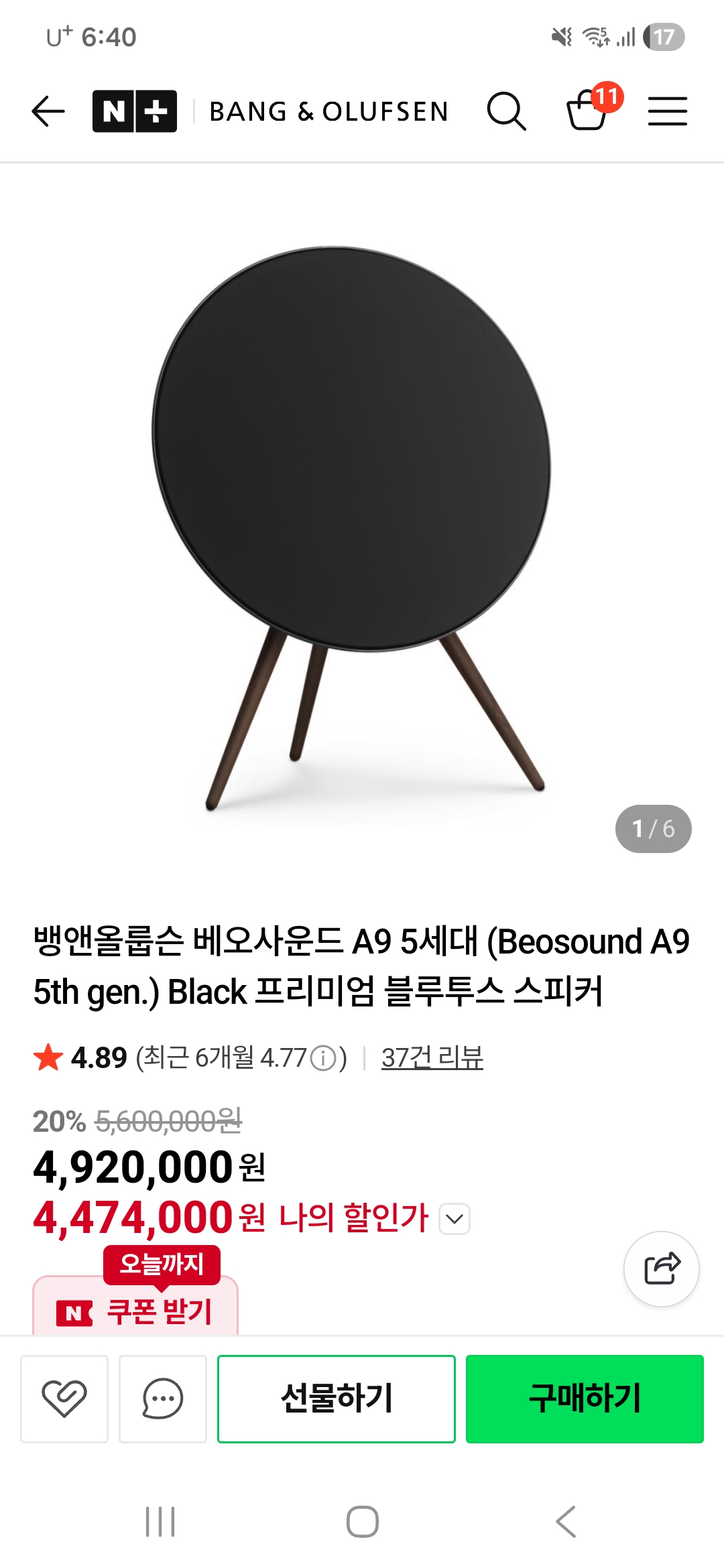Open the Bang & Olufsen brand store
Viewport: 724px width, 1568px height.
point(328,111)
